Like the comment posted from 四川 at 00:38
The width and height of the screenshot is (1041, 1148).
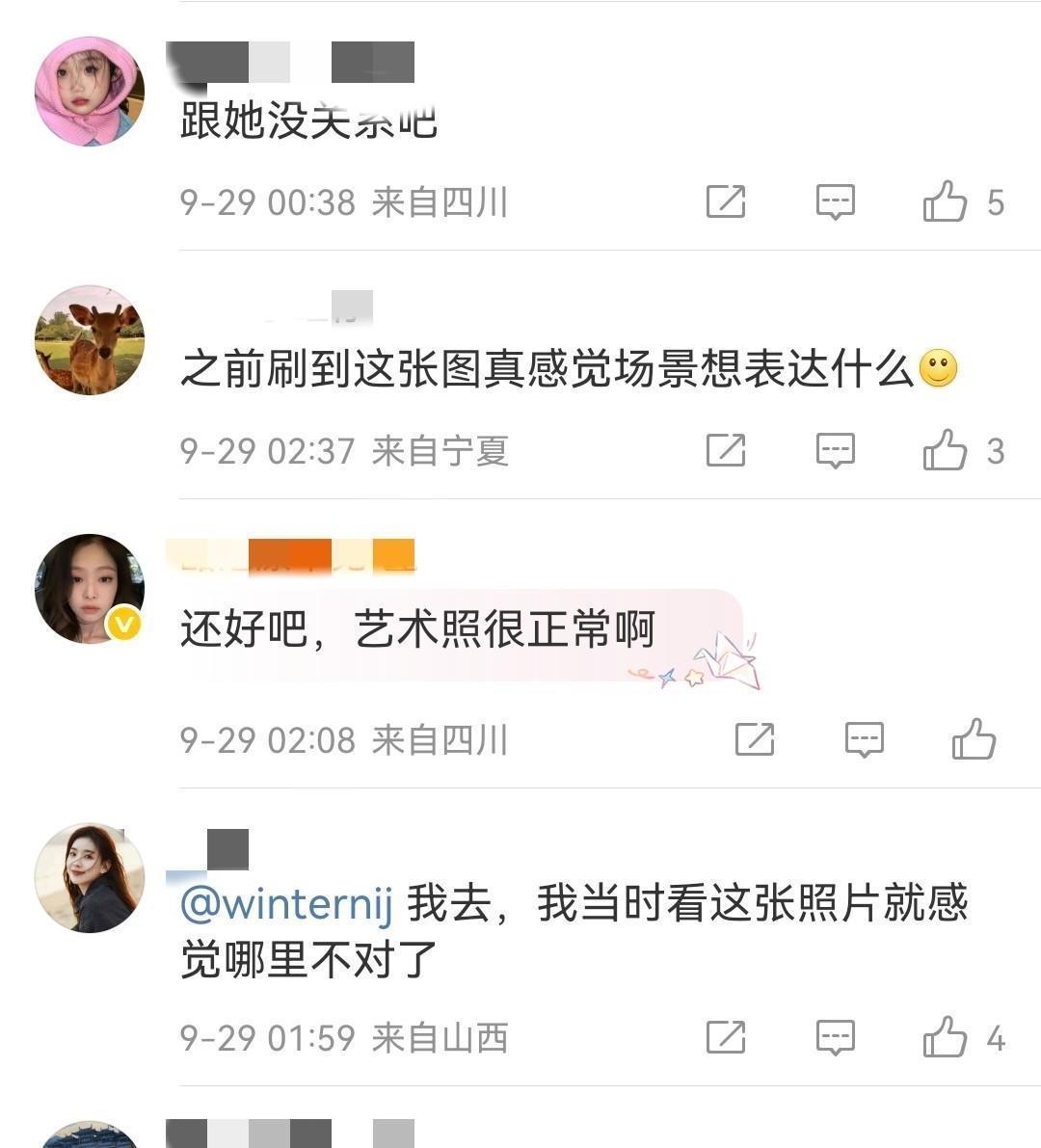tap(946, 202)
